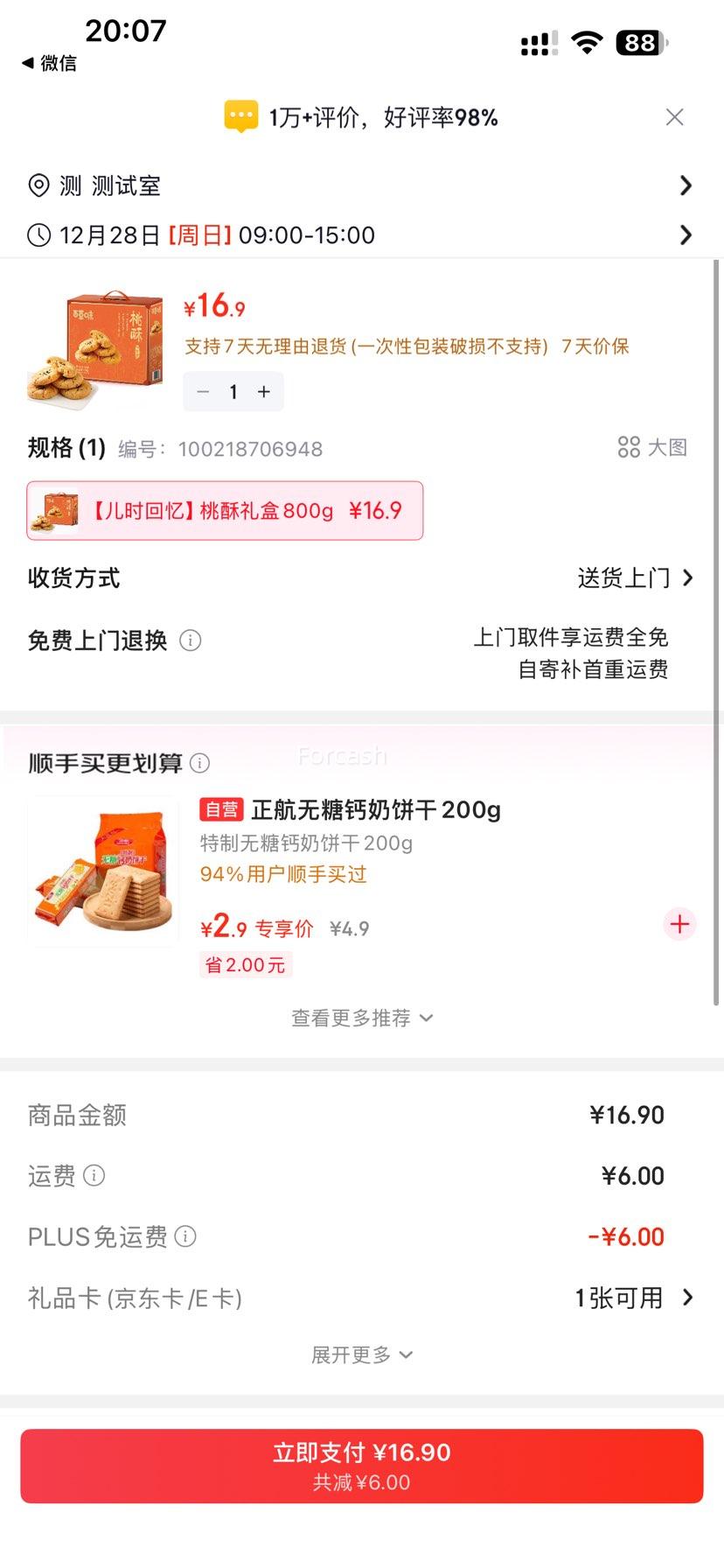Open 大图 grid view for specifications
This screenshot has width=724, height=1568.
(x=652, y=447)
